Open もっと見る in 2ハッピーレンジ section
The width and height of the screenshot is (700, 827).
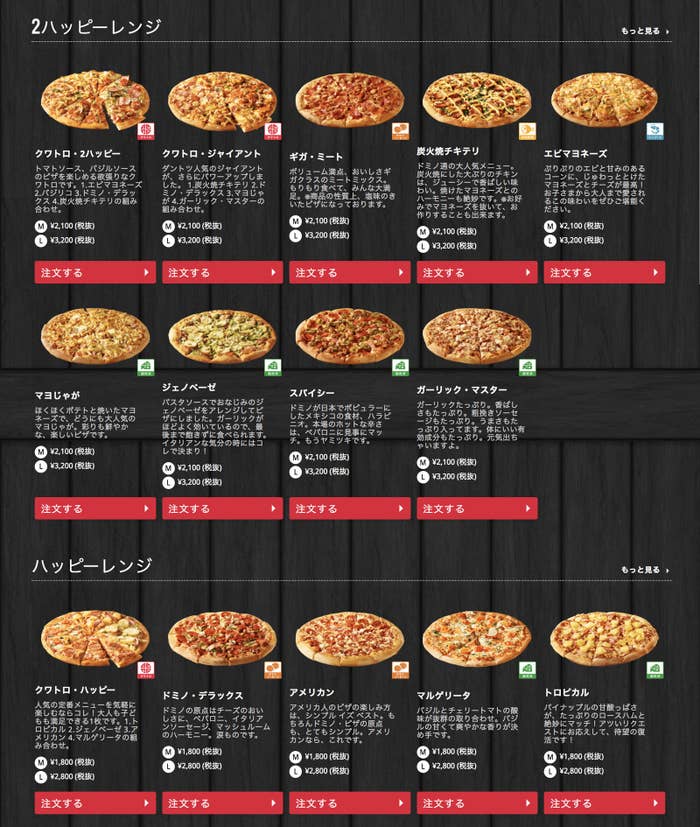tap(645, 31)
